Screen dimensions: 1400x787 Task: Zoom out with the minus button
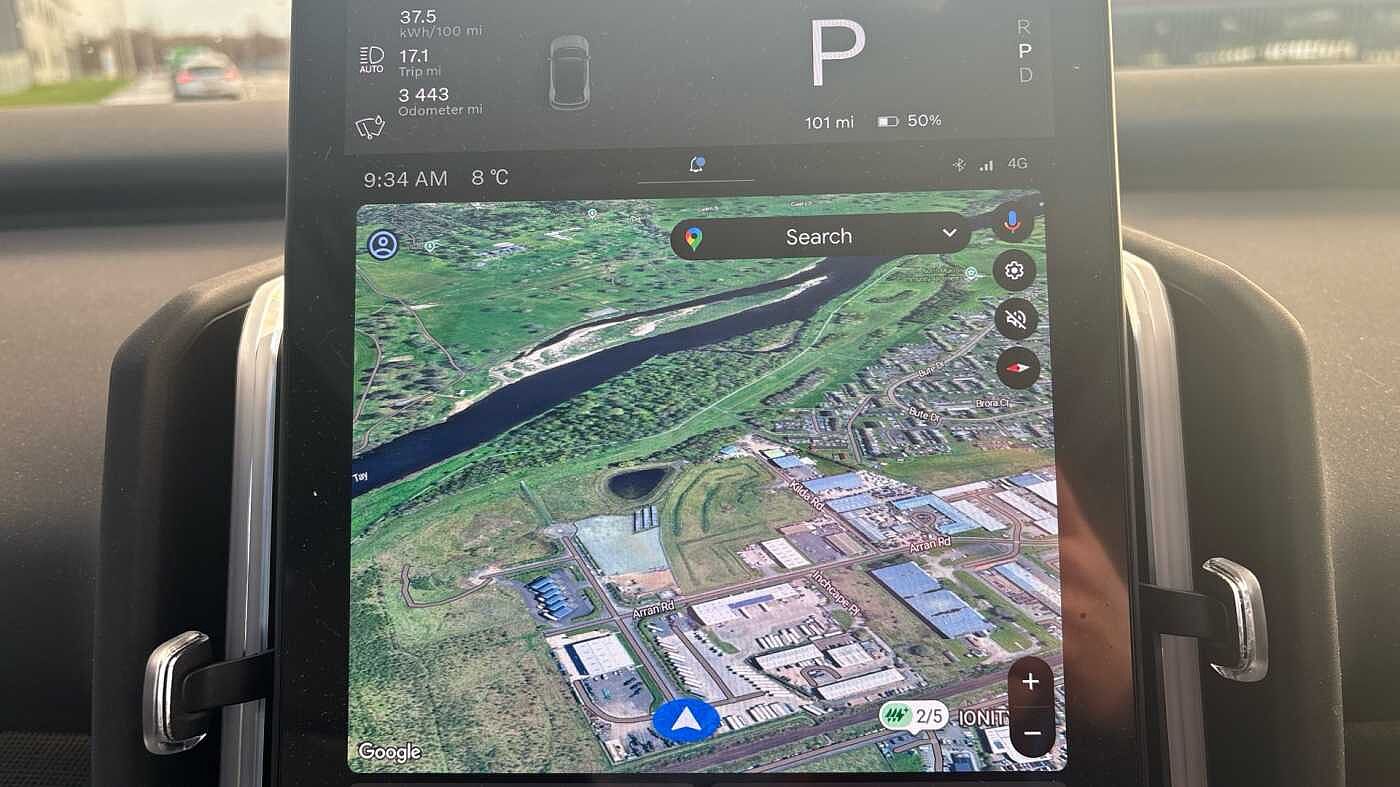[1032, 733]
